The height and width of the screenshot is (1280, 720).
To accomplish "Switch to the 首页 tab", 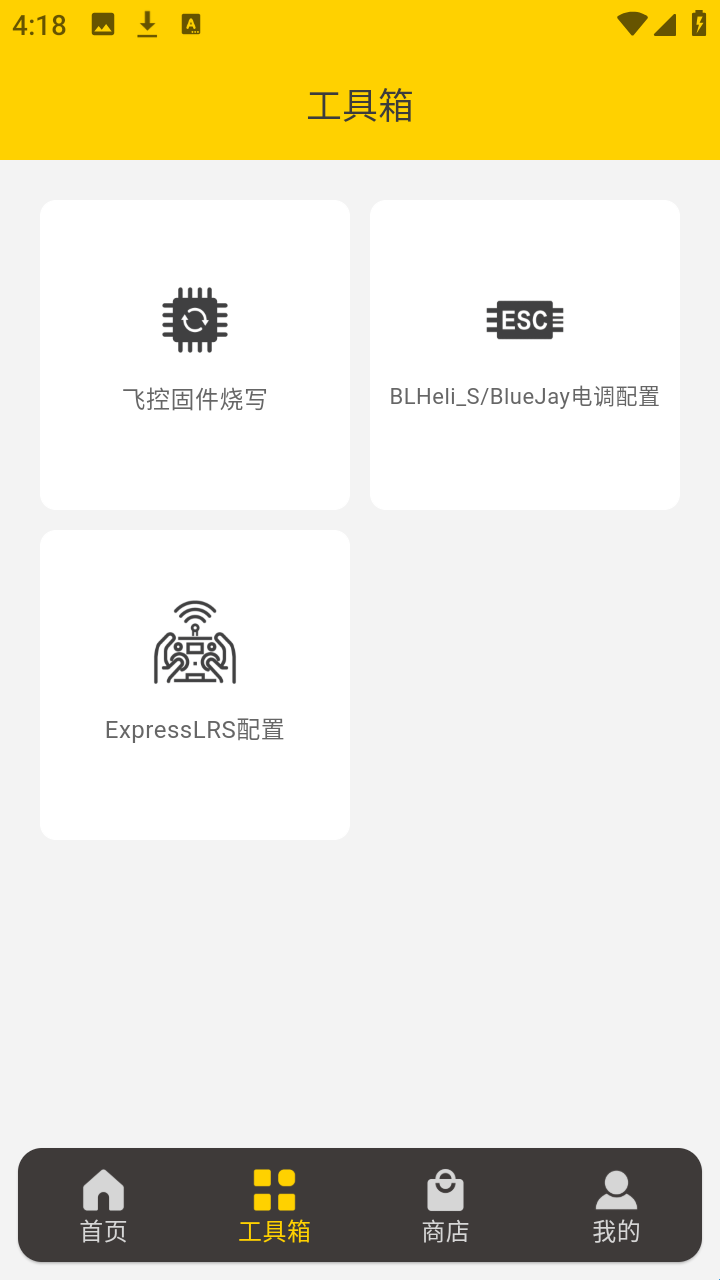I will point(104,1205).
